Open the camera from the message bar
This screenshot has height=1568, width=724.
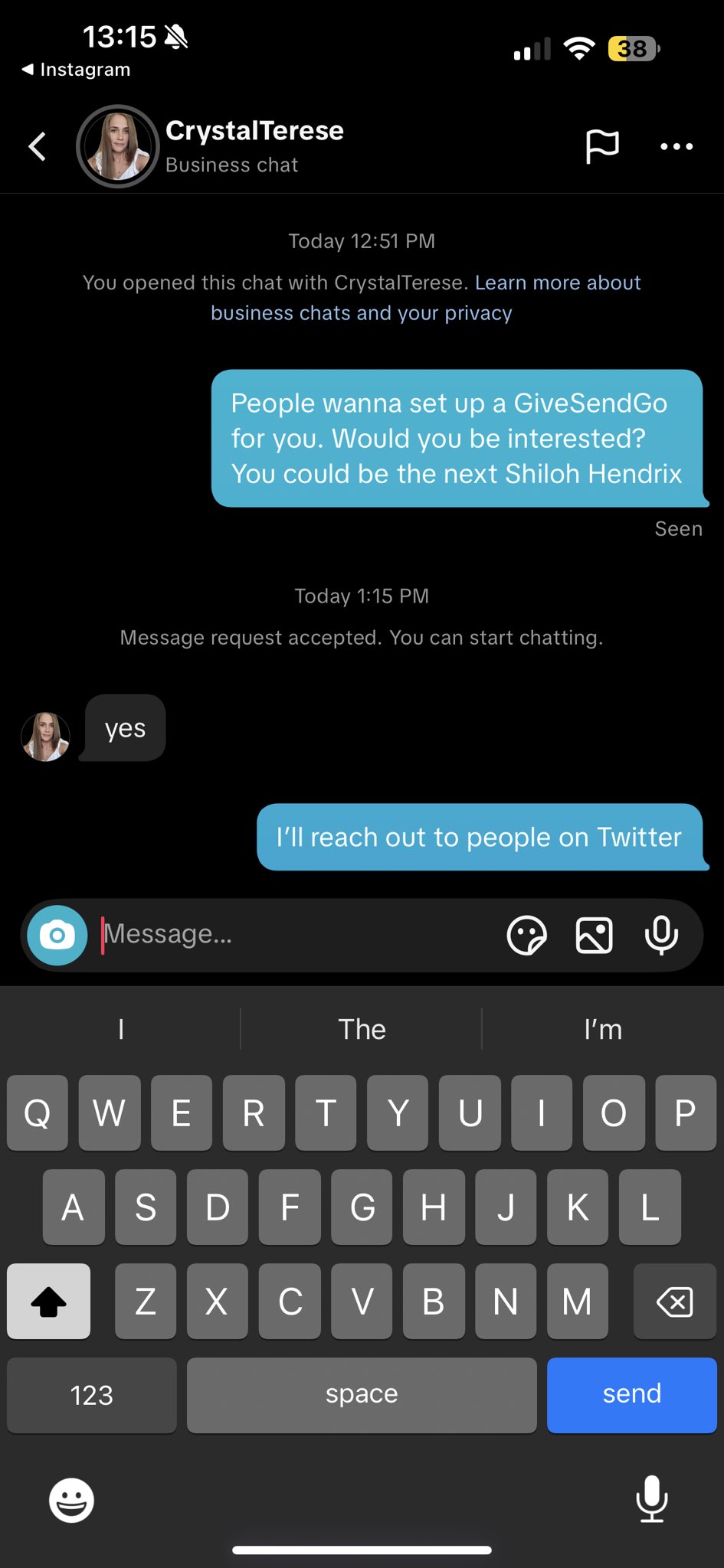pyautogui.click(x=57, y=935)
